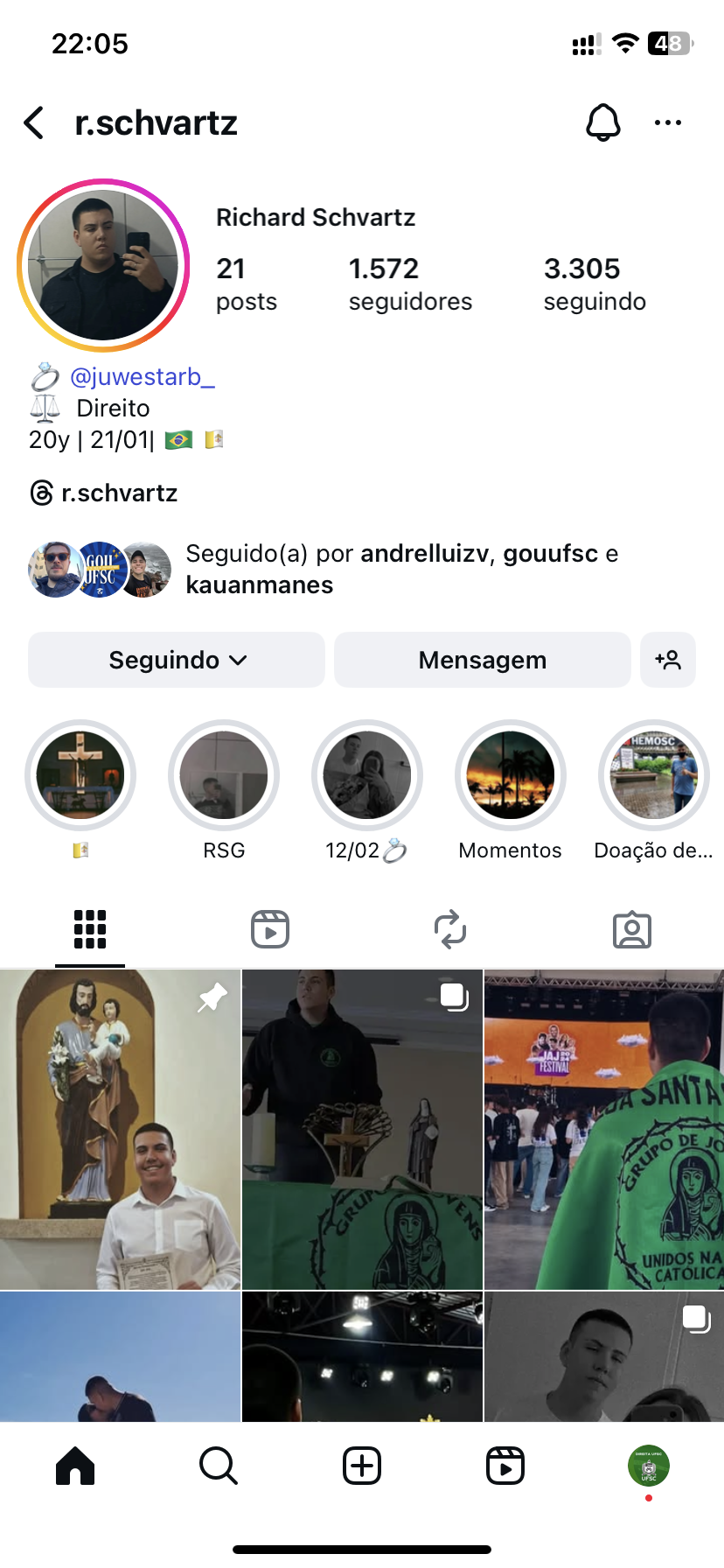The height and width of the screenshot is (1568, 724).
Task: Open the @juwestarb_ profile link
Action: pyautogui.click(x=142, y=377)
